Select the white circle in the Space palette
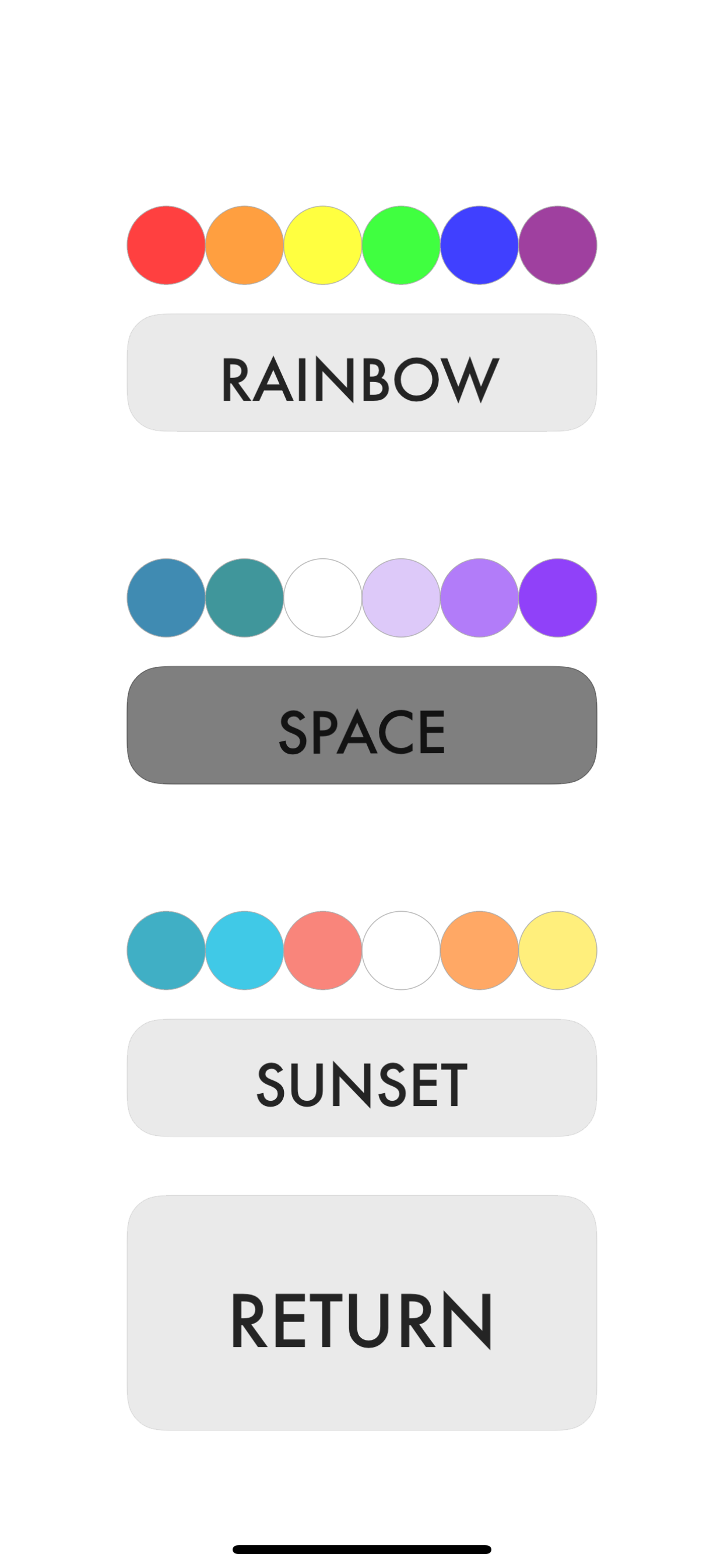Viewport: 724px width, 1568px height. tap(322, 598)
